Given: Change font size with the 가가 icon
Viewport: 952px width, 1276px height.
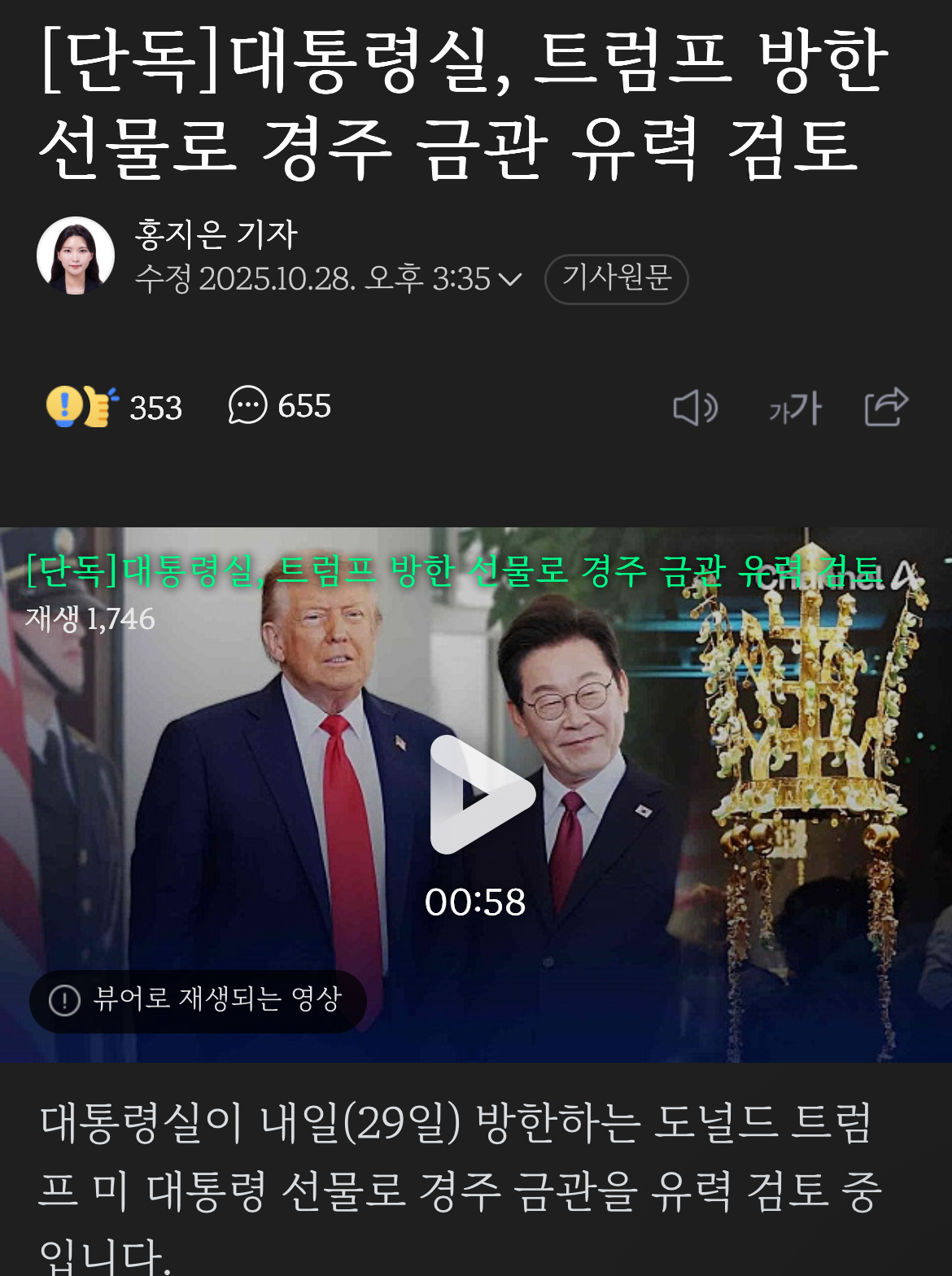Looking at the screenshot, I should (794, 408).
